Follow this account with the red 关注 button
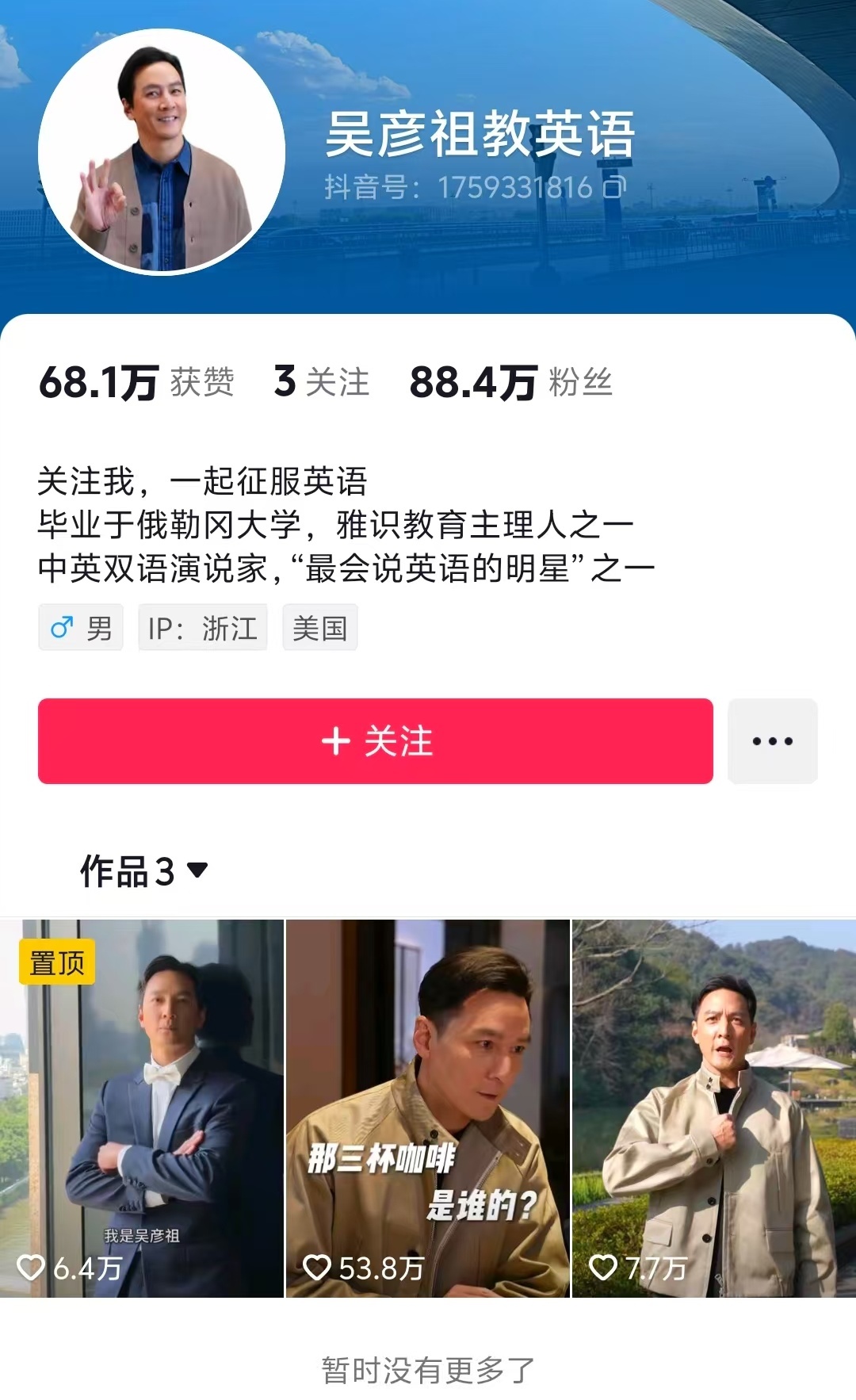The height and width of the screenshot is (1400, 856). (x=375, y=741)
